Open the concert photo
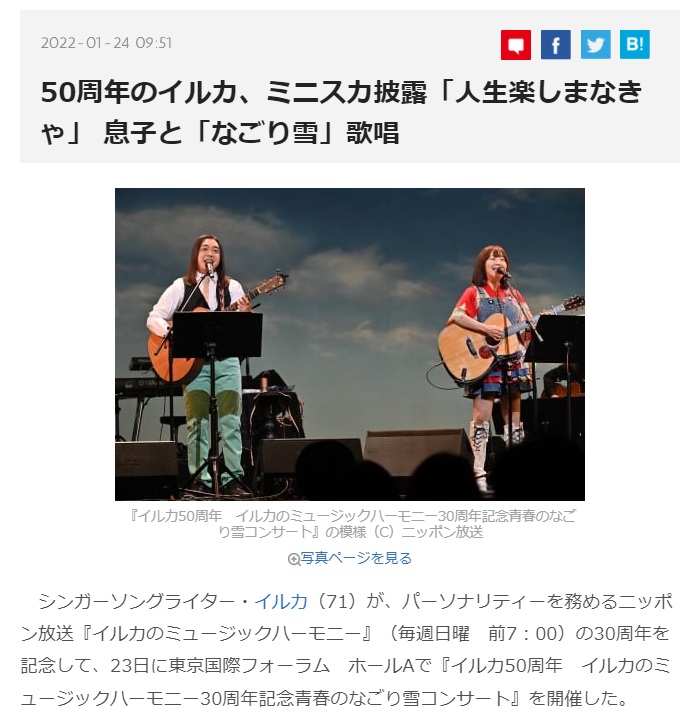This screenshot has height=727, width=687. [349, 344]
